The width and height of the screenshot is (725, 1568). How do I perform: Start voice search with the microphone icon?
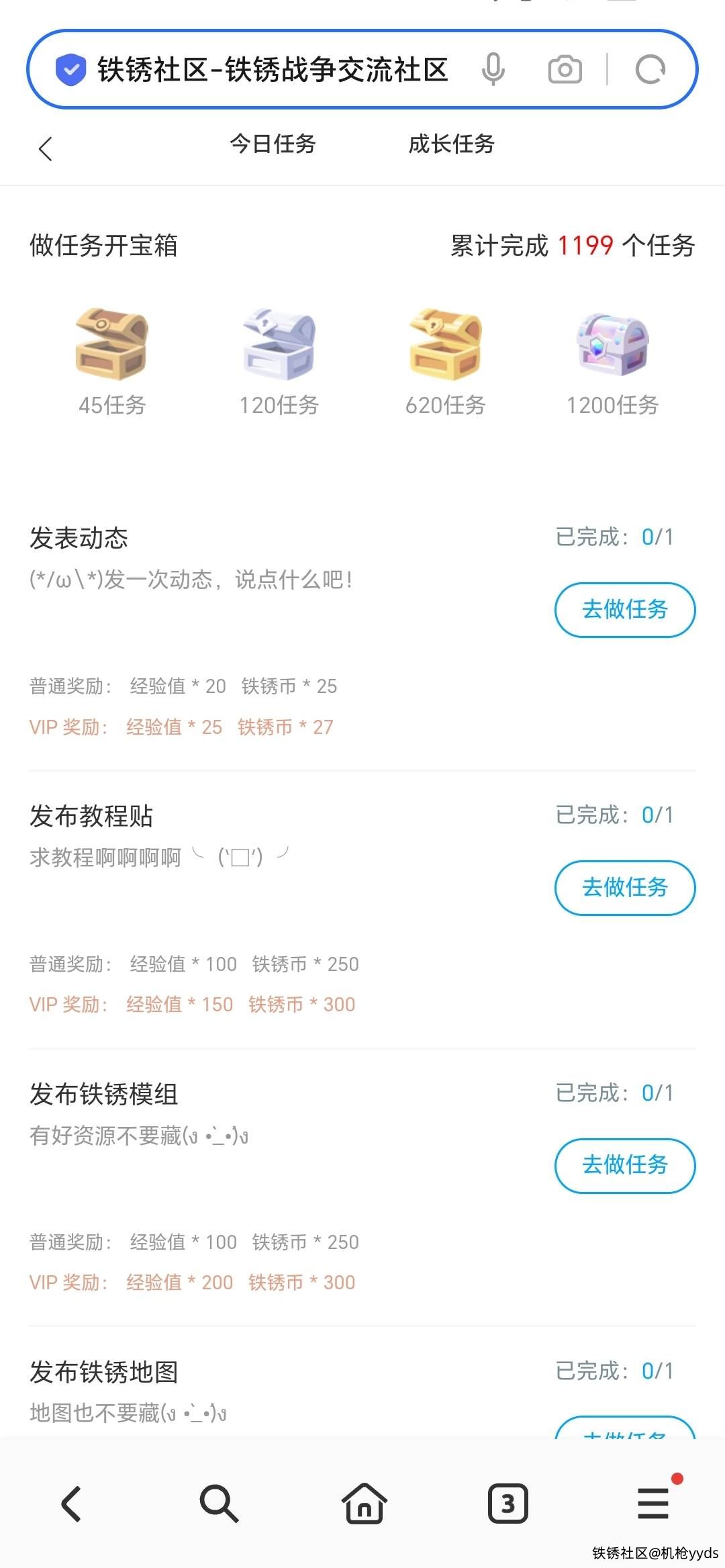(493, 70)
